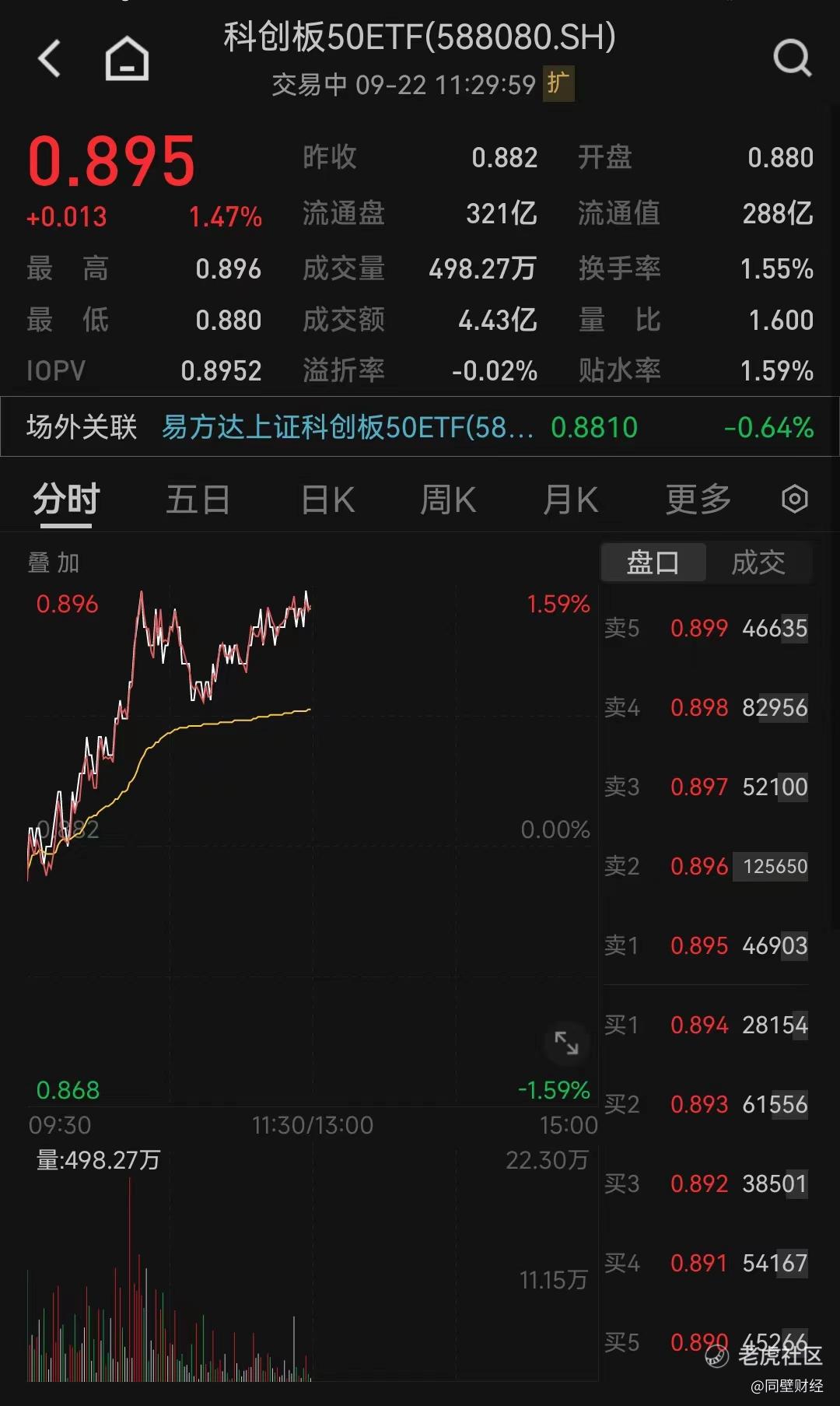Switch to the 日K chart tab
The image size is (840, 1406).
327,500
